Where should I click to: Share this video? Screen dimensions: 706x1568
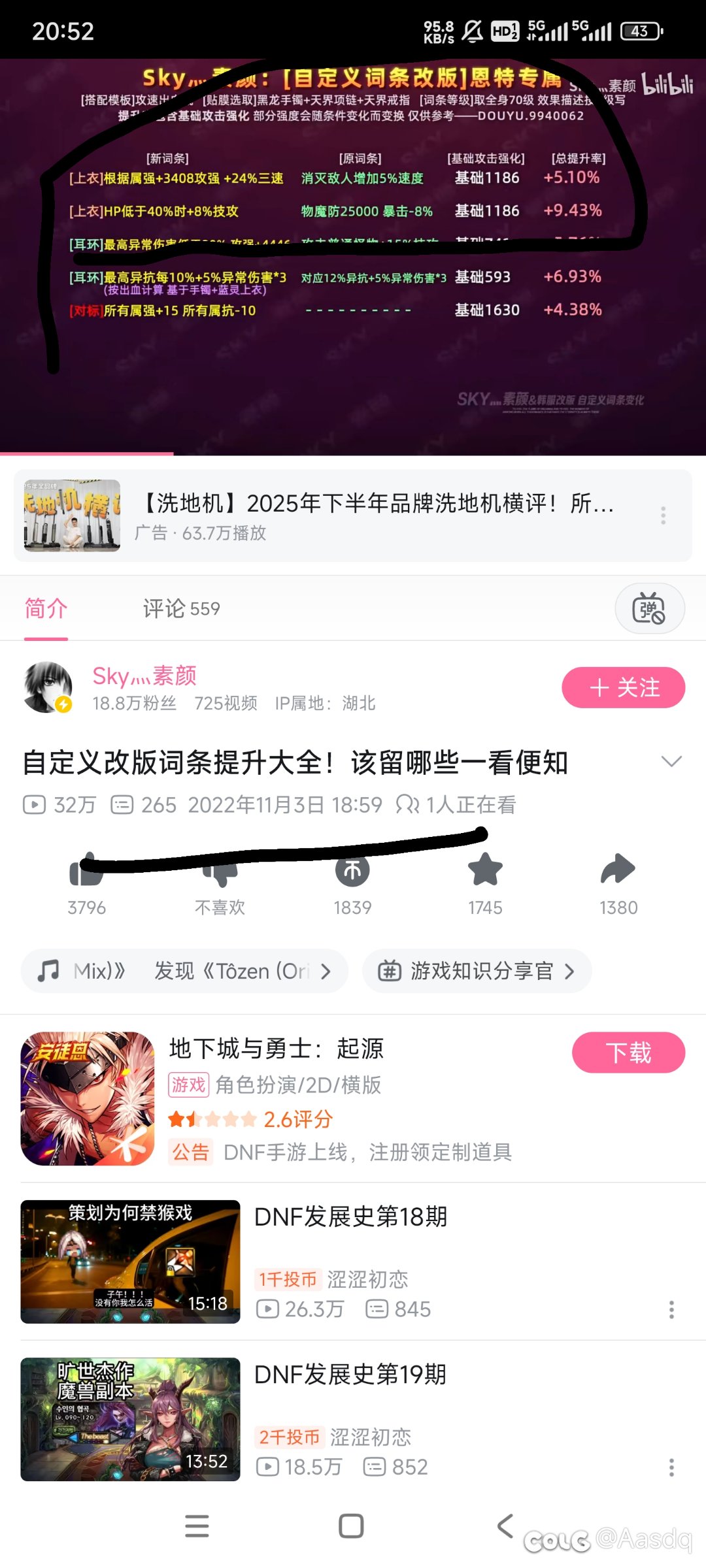(618, 872)
